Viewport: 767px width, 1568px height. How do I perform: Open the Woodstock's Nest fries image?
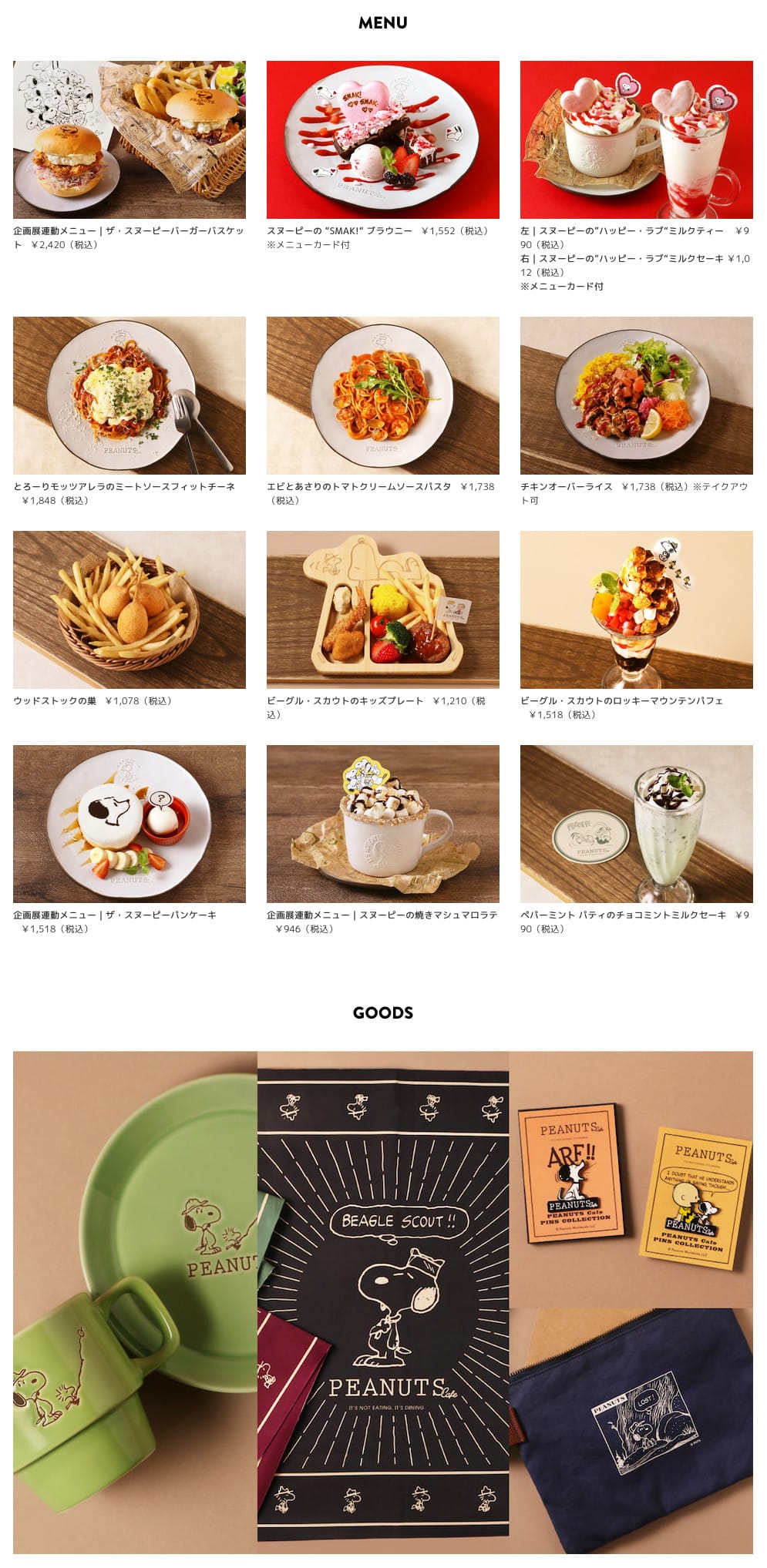(129, 609)
